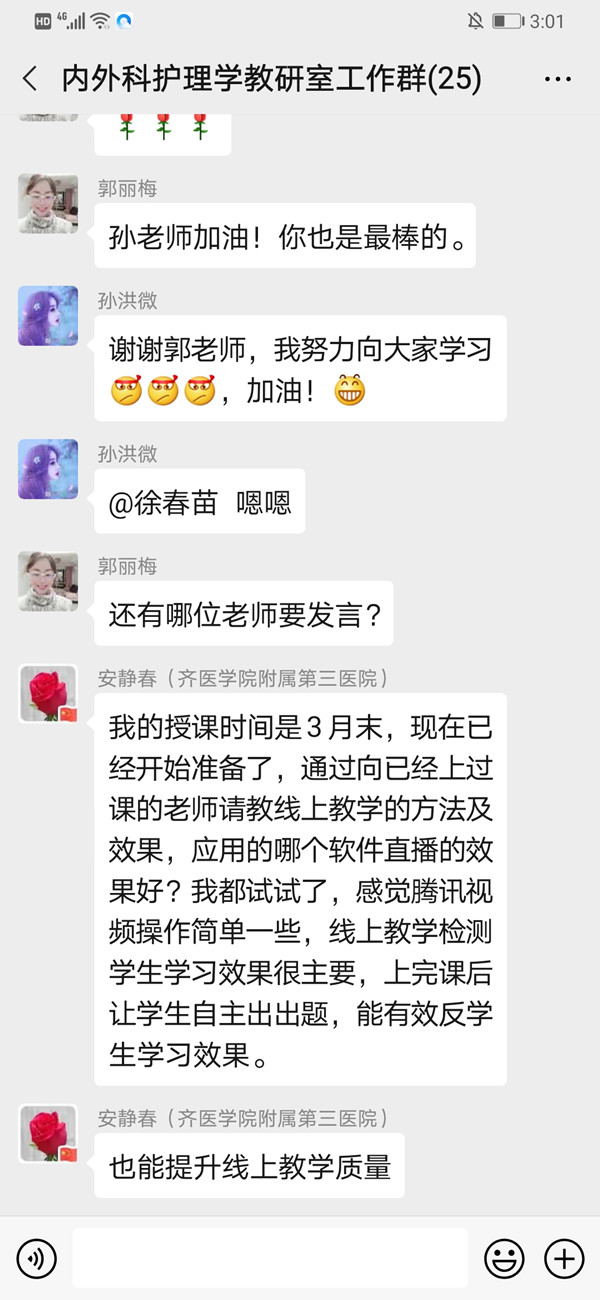Tap 孙洪微's avatar next to @徐春苗 message

point(48,469)
